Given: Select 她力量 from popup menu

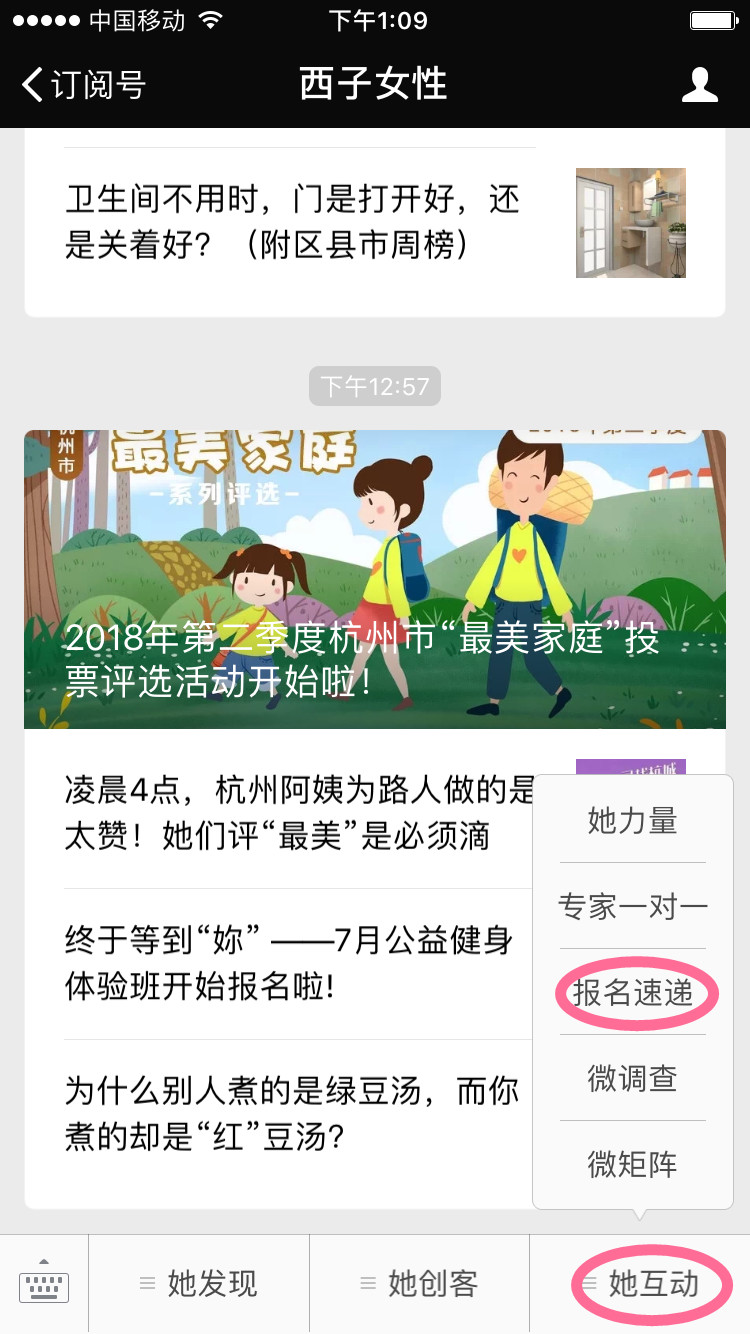Looking at the screenshot, I should point(632,821).
